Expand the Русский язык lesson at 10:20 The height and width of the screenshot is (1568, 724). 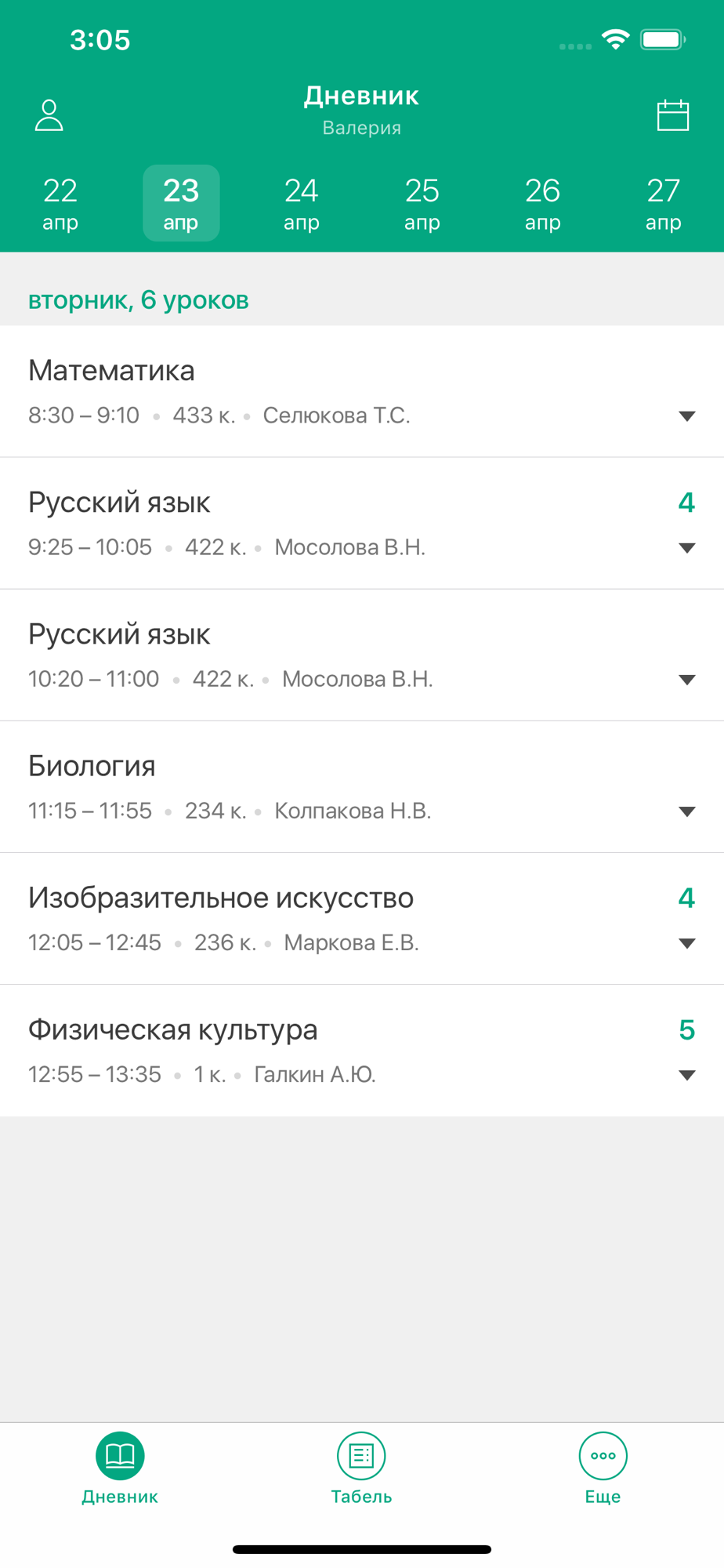(x=687, y=680)
